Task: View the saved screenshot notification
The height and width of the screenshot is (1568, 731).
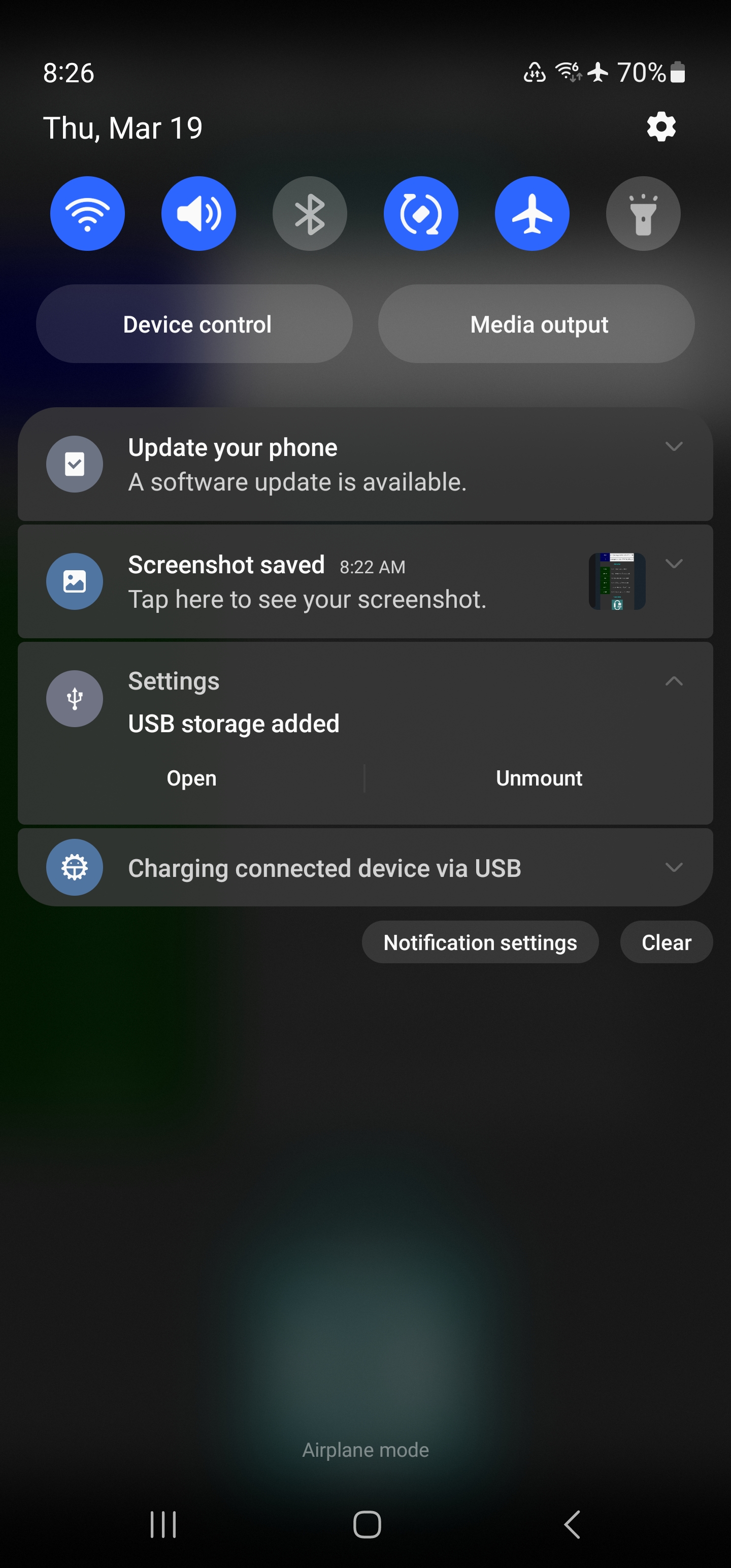Action: pyautogui.click(x=307, y=582)
